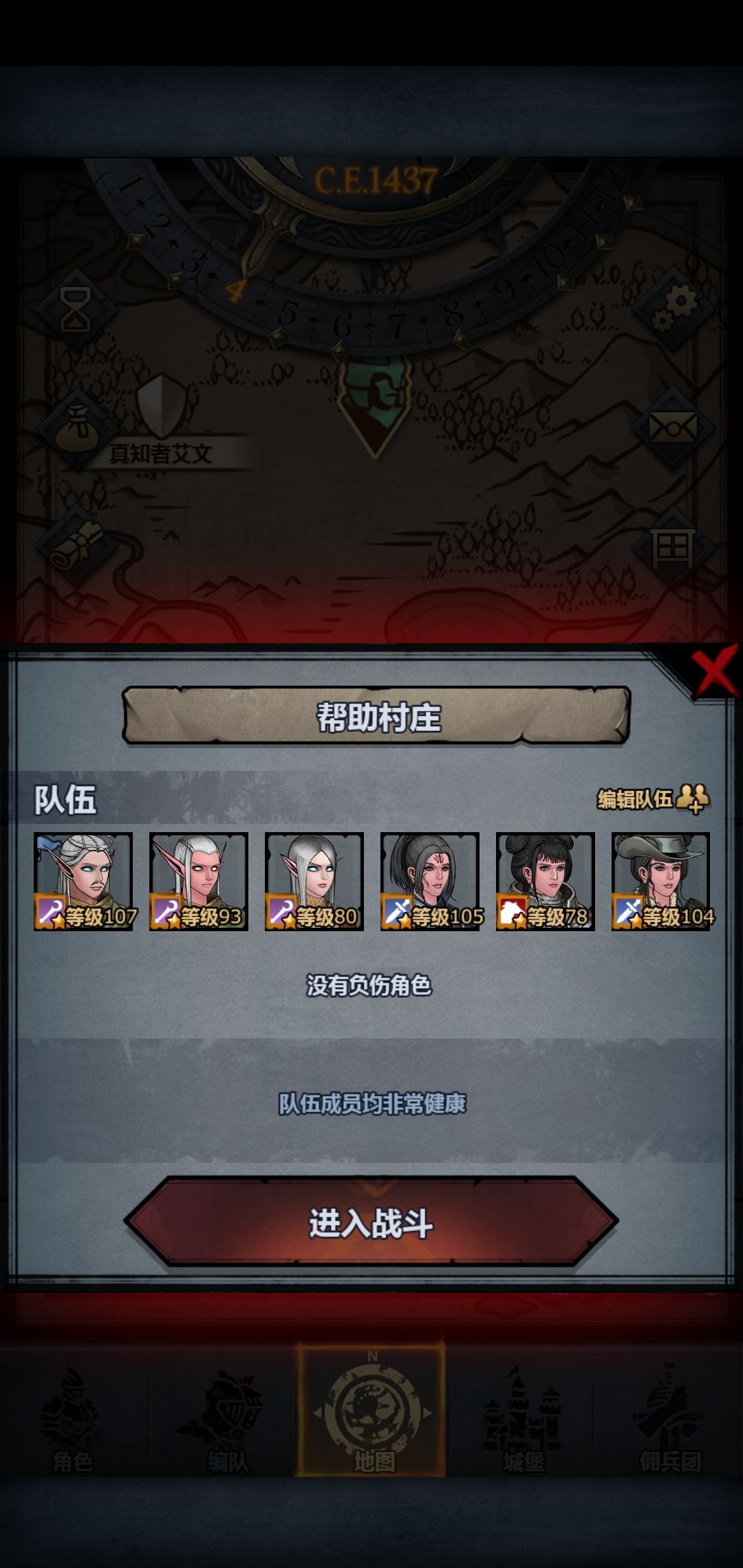This screenshot has width=743, height=1568.
Task: Select the level 105 swordswoman portrait
Action: pyautogui.click(x=430, y=882)
